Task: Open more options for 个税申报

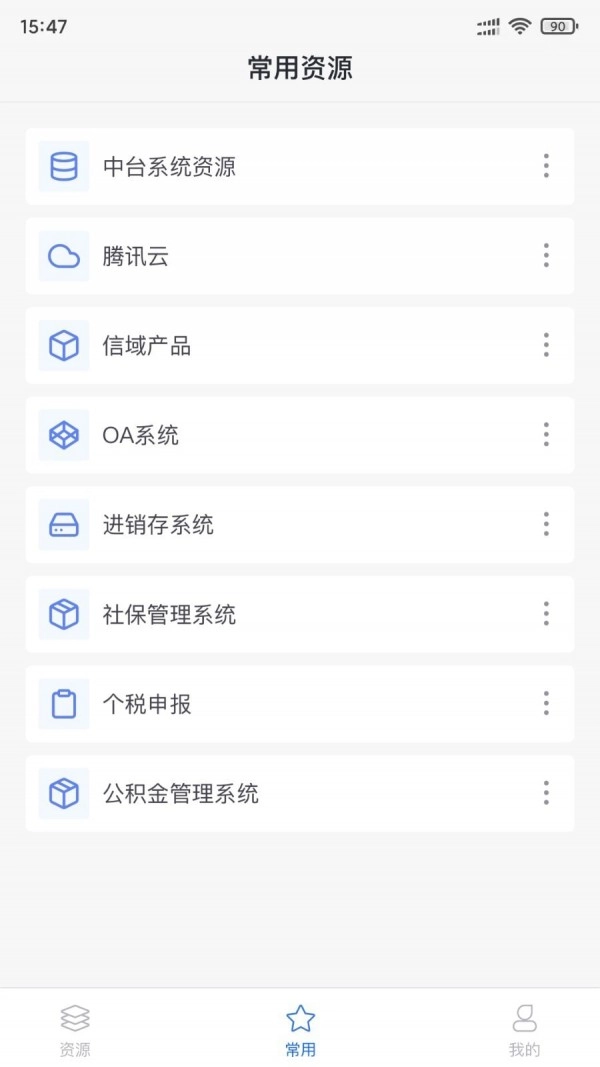Action: pos(546,704)
